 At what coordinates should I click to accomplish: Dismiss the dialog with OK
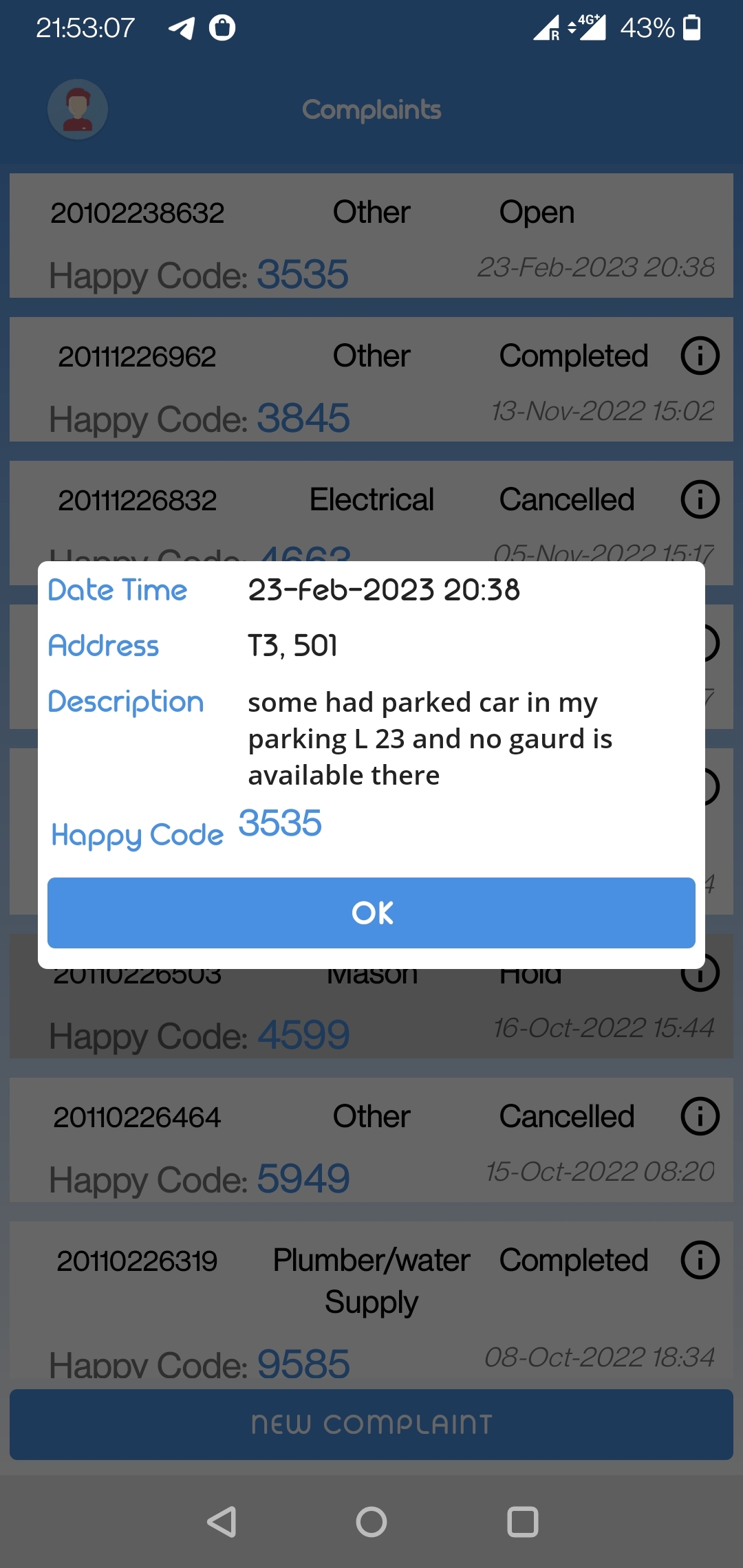[x=371, y=913]
